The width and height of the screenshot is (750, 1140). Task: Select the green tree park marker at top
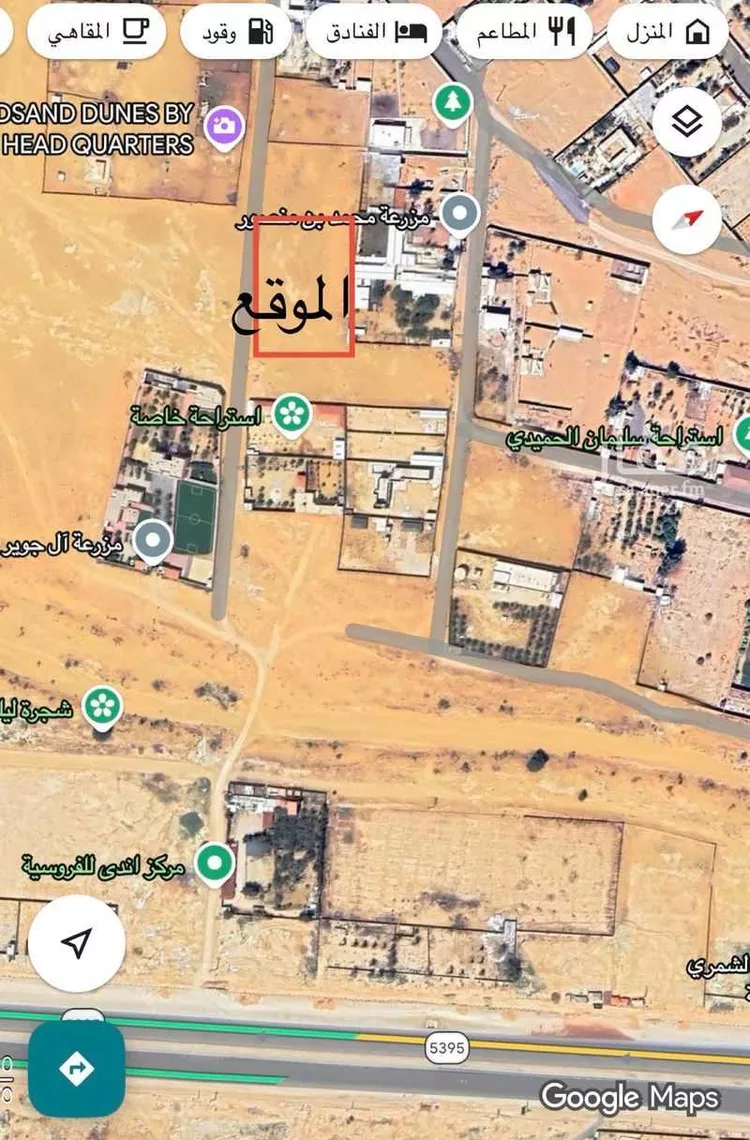click(451, 101)
